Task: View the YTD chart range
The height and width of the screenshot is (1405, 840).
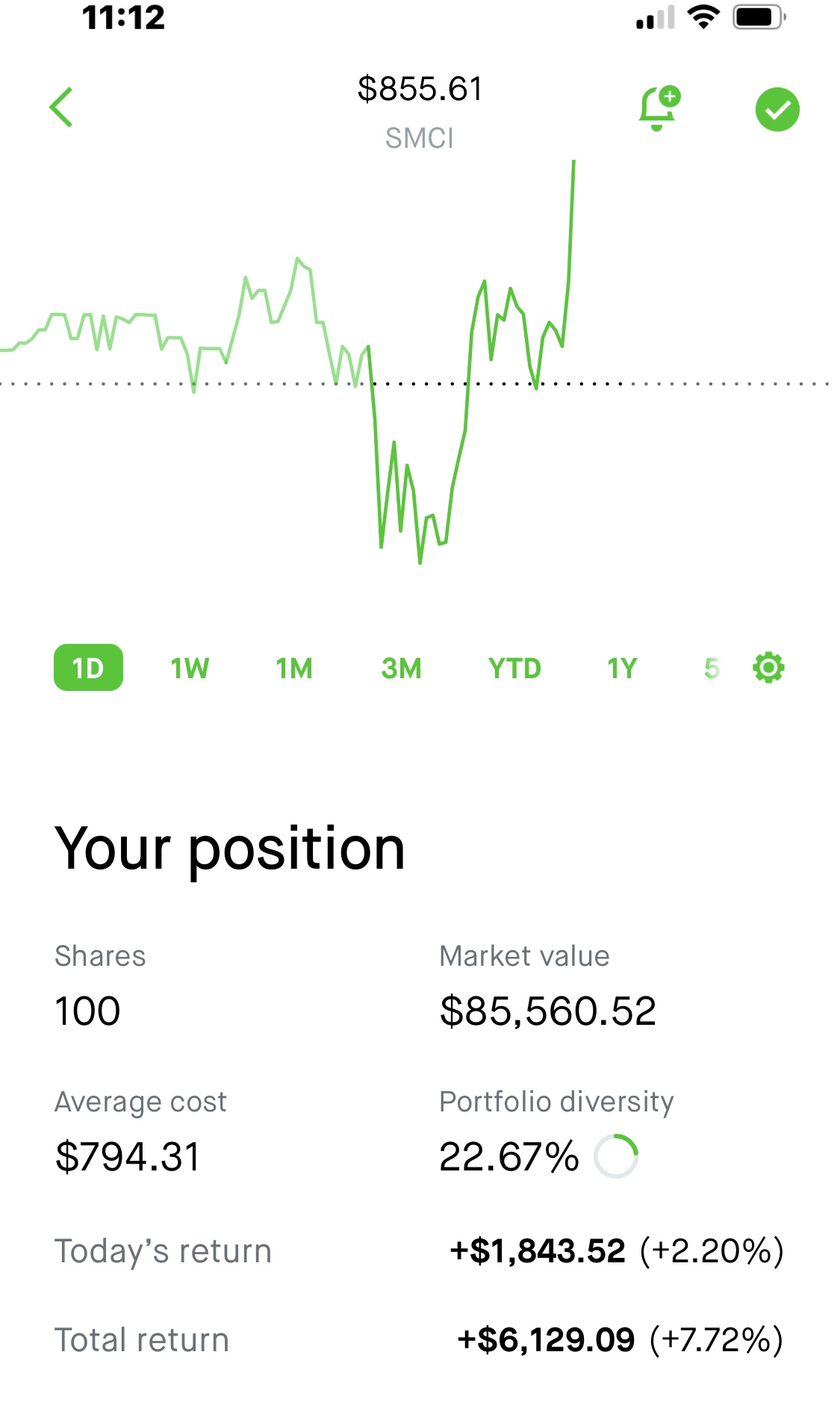Action: point(514,669)
